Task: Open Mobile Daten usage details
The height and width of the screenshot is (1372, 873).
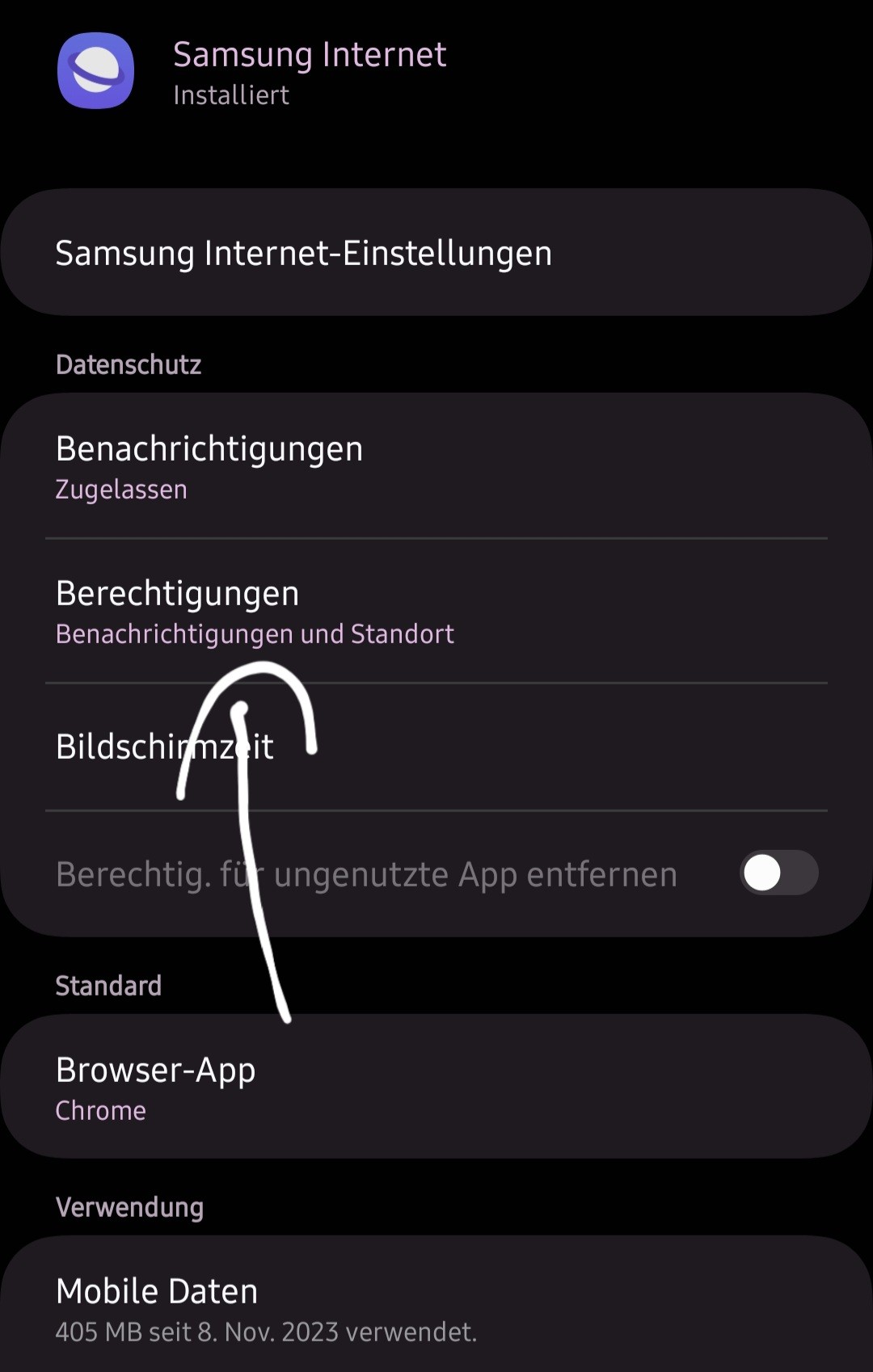Action: pos(436,1307)
